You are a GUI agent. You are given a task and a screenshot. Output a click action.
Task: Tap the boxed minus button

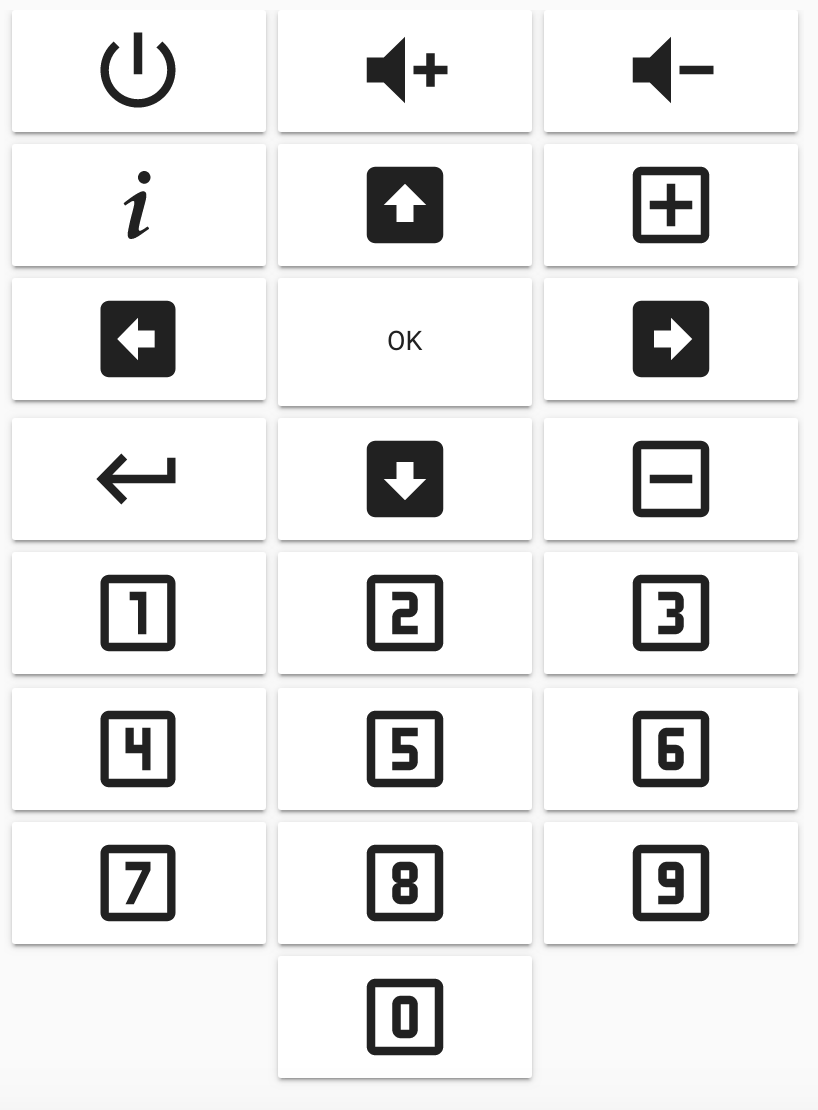671,478
